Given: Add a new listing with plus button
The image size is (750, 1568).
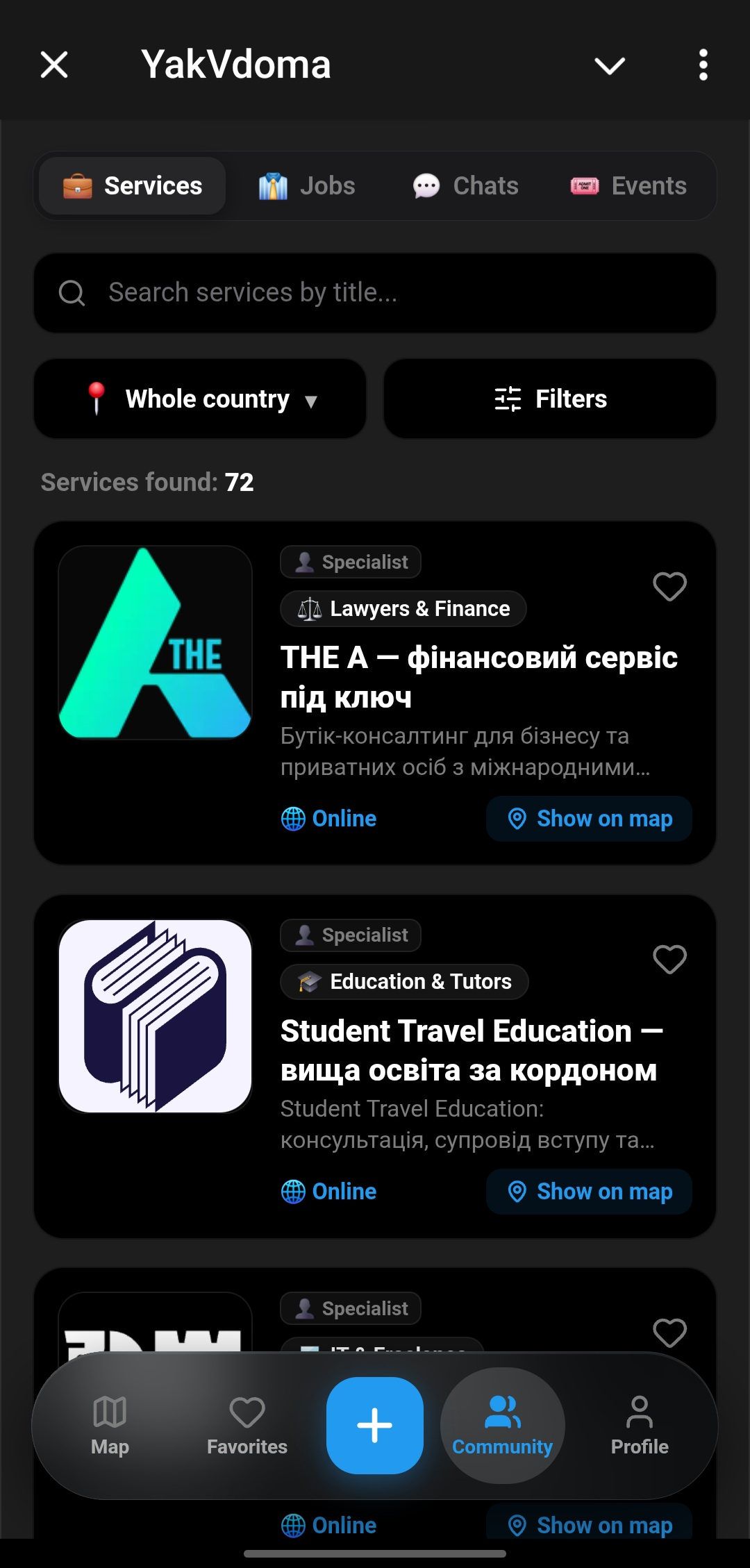Looking at the screenshot, I should [x=375, y=1425].
